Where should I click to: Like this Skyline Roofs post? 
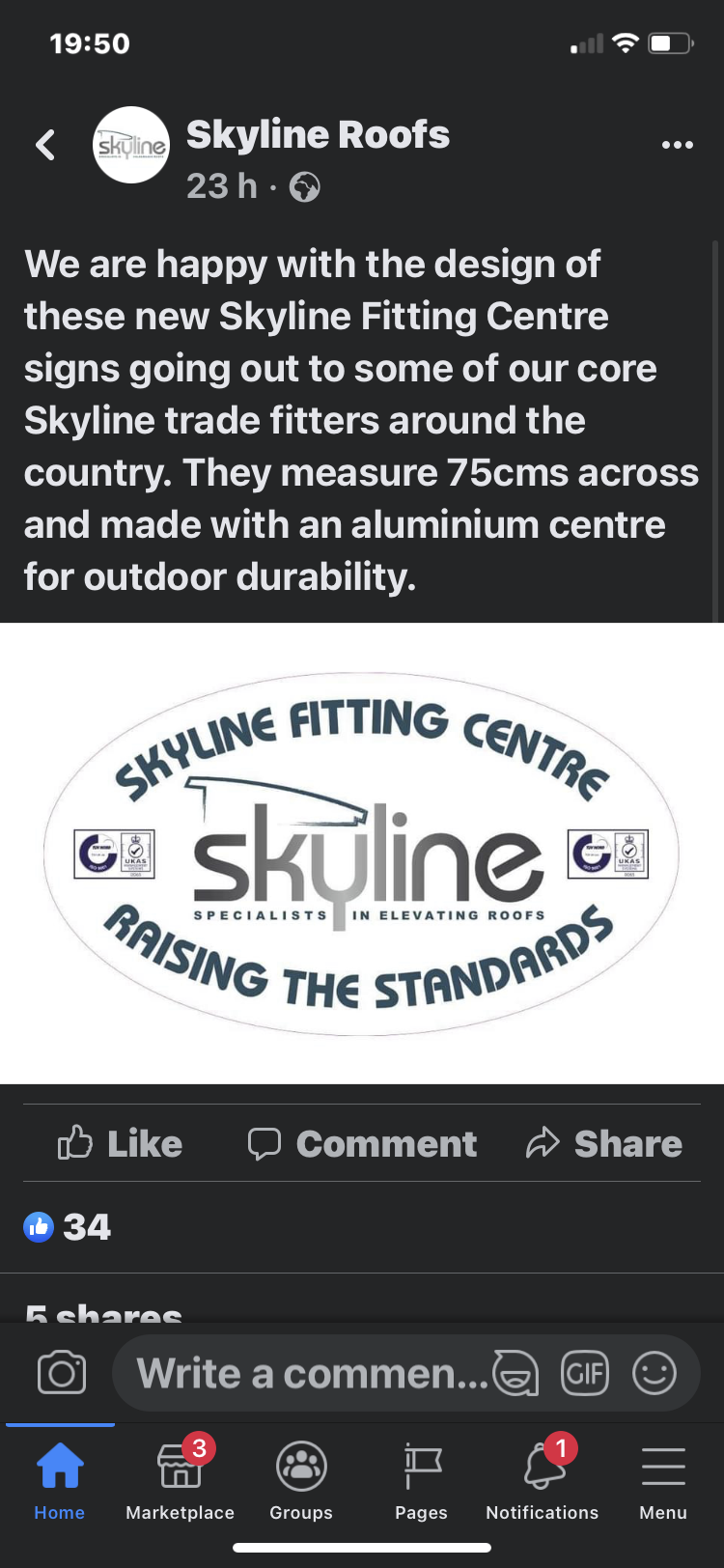coord(121,1143)
